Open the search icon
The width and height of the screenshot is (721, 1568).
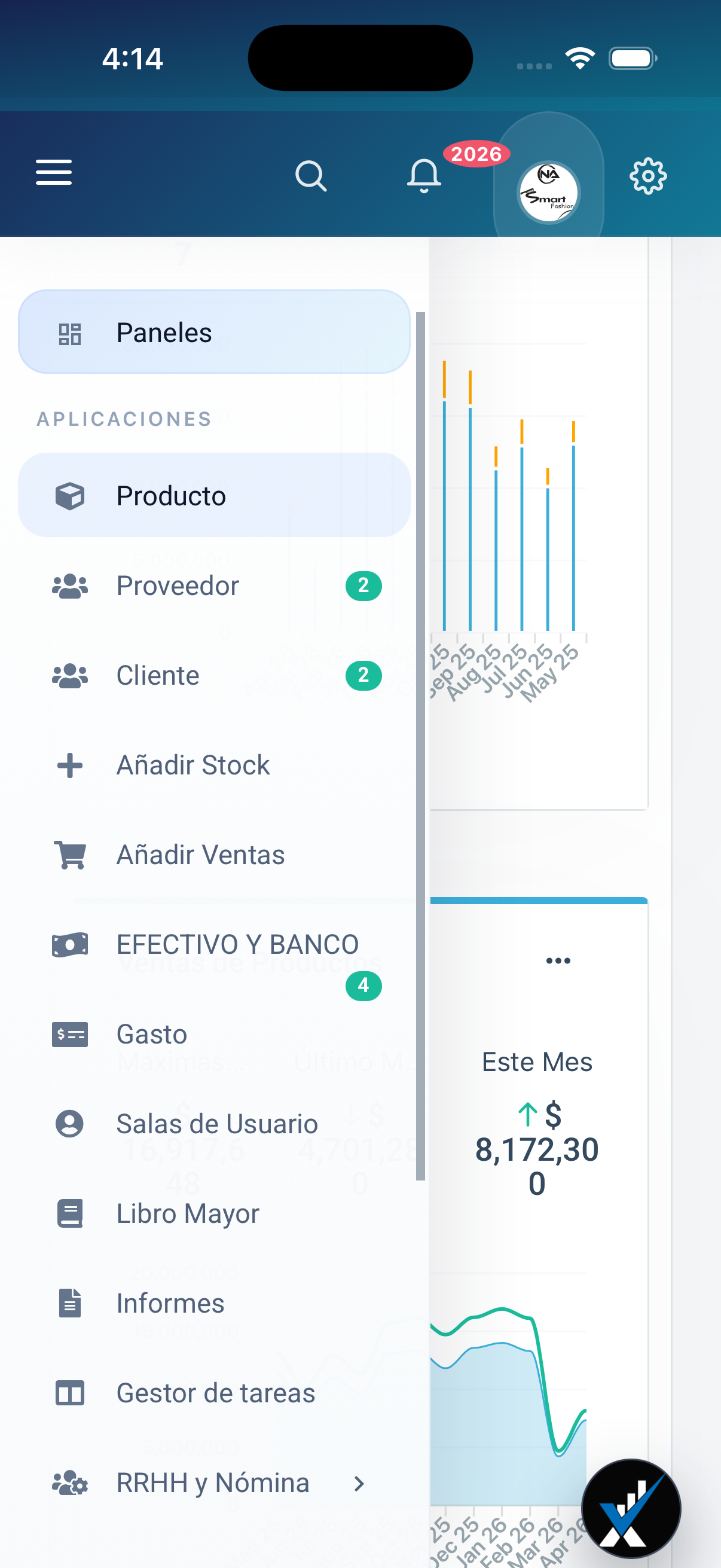pyautogui.click(x=310, y=176)
